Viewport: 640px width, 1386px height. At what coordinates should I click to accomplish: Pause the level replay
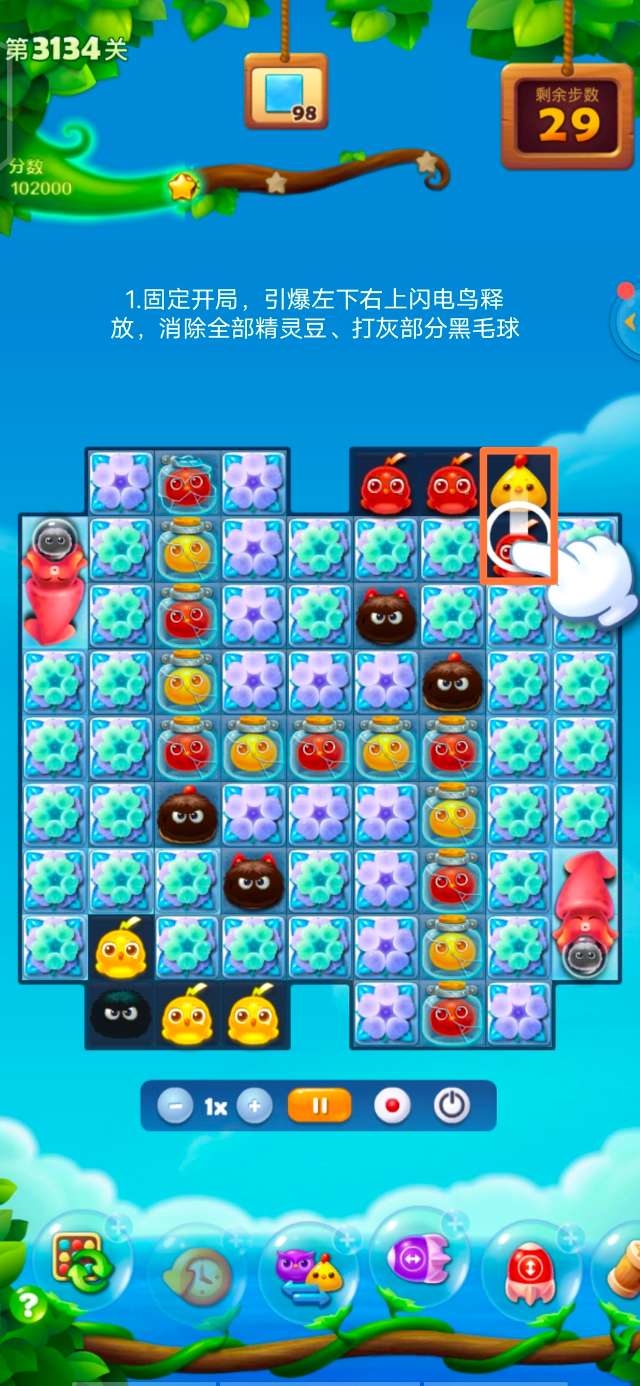click(x=320, y=1107)
